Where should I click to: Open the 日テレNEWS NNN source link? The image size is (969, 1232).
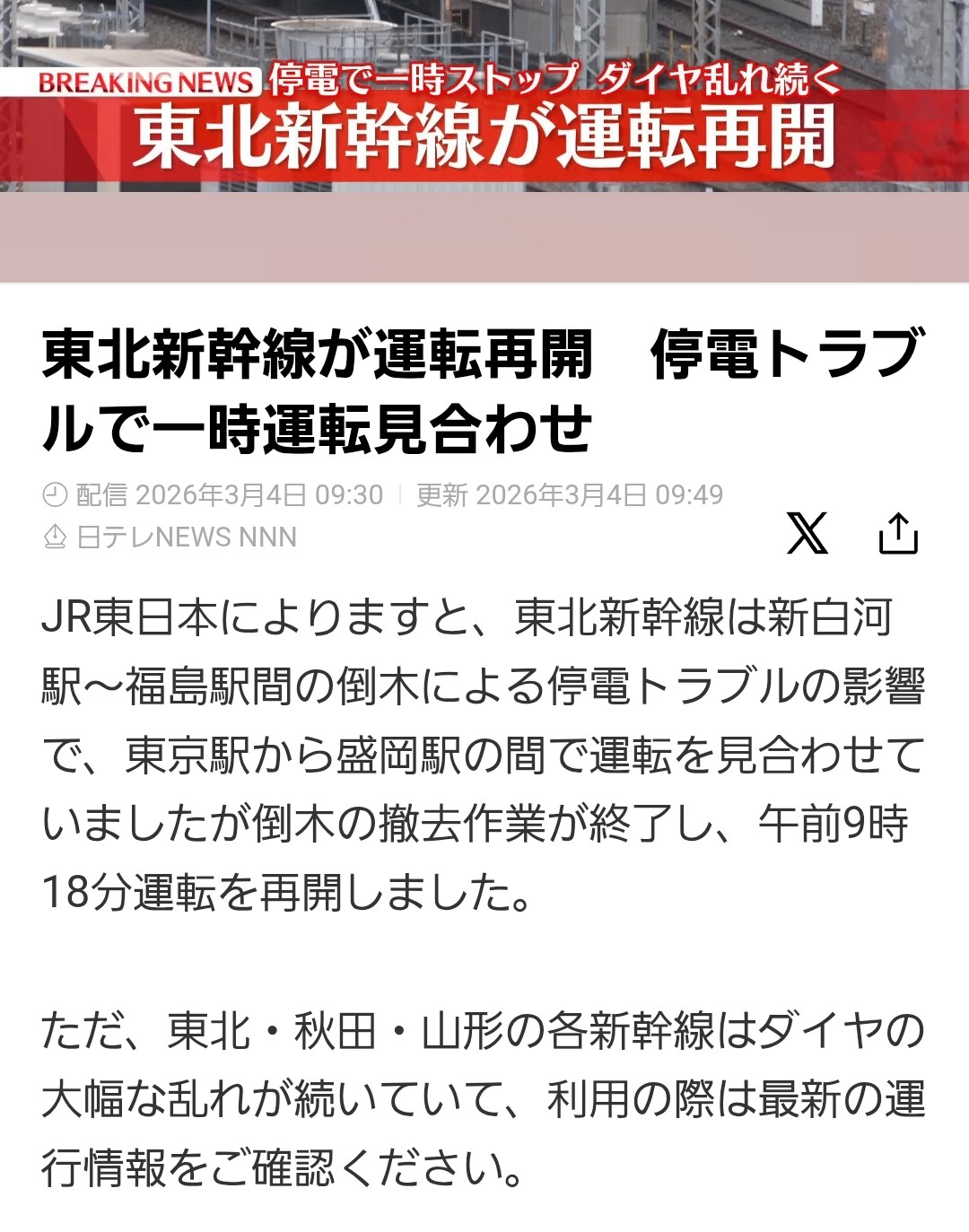pos(187,537)
